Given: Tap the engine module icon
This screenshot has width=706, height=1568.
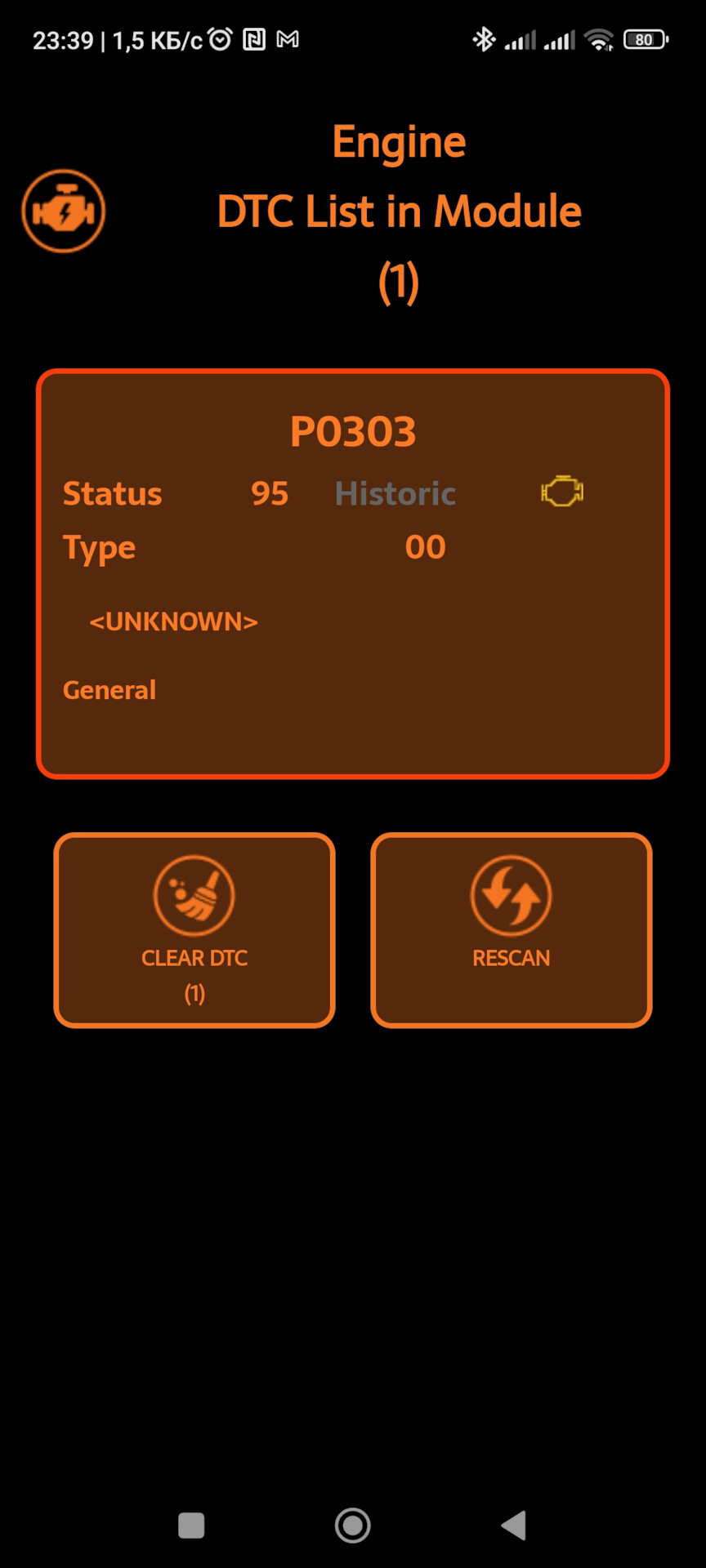Looking at the screenshot, I should (x=64, y=212).
